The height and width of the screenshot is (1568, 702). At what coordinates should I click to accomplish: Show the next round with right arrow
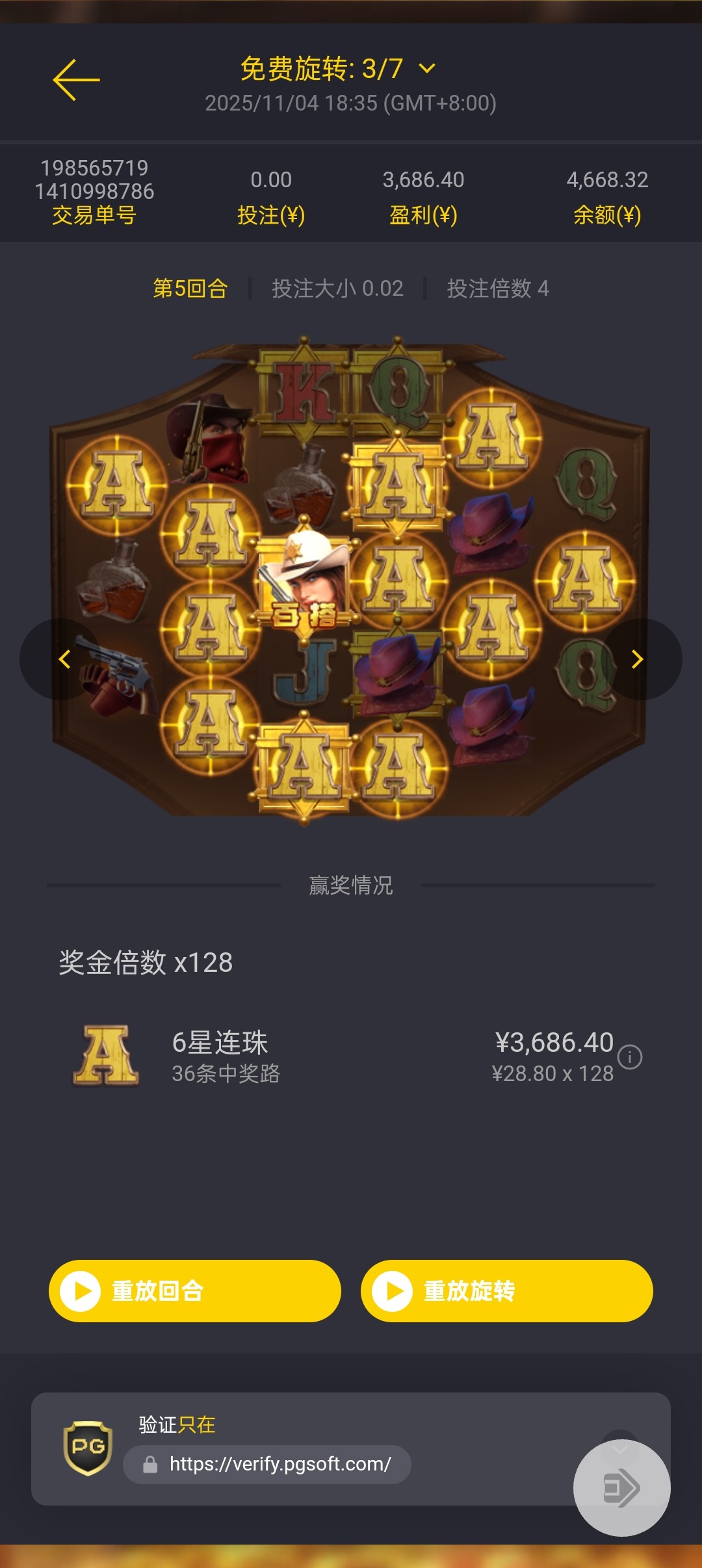point(637,659)
